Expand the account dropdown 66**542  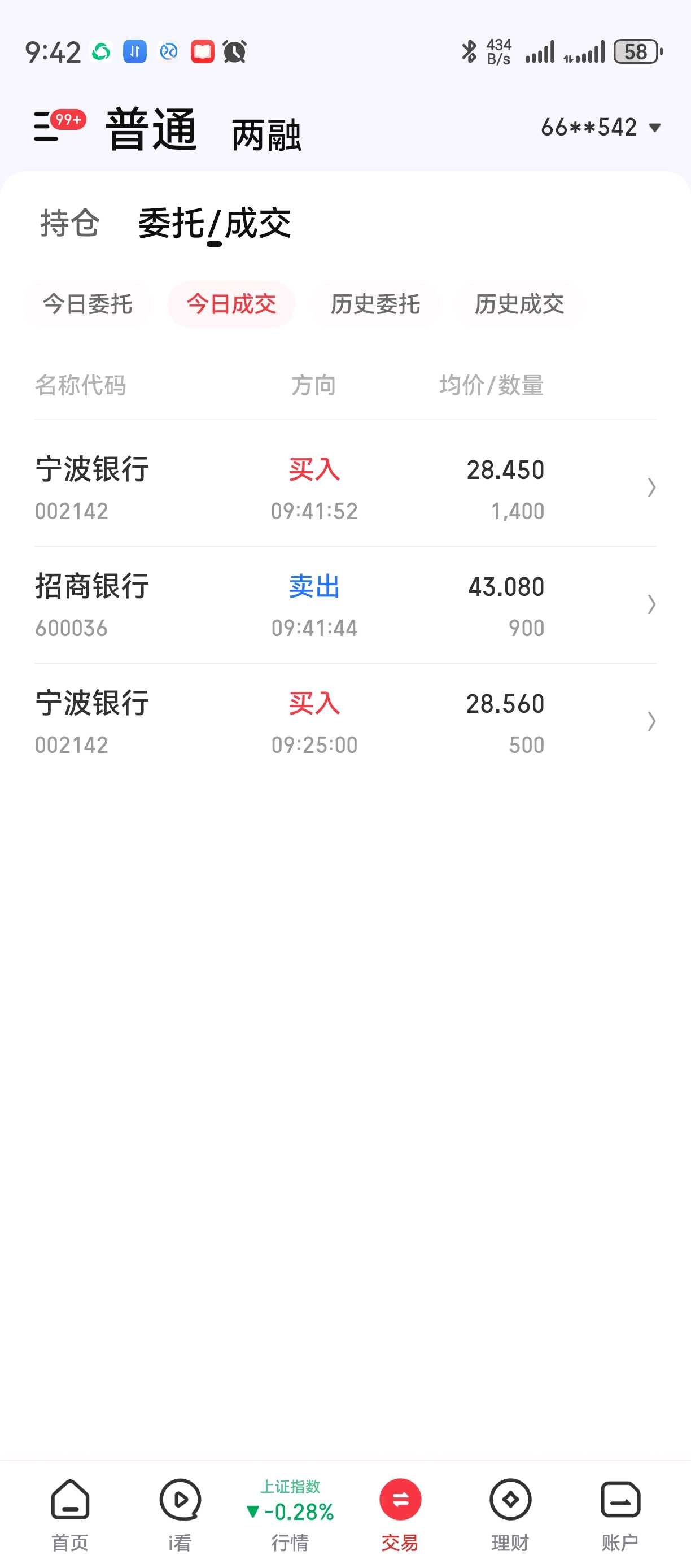pos(600,127)
